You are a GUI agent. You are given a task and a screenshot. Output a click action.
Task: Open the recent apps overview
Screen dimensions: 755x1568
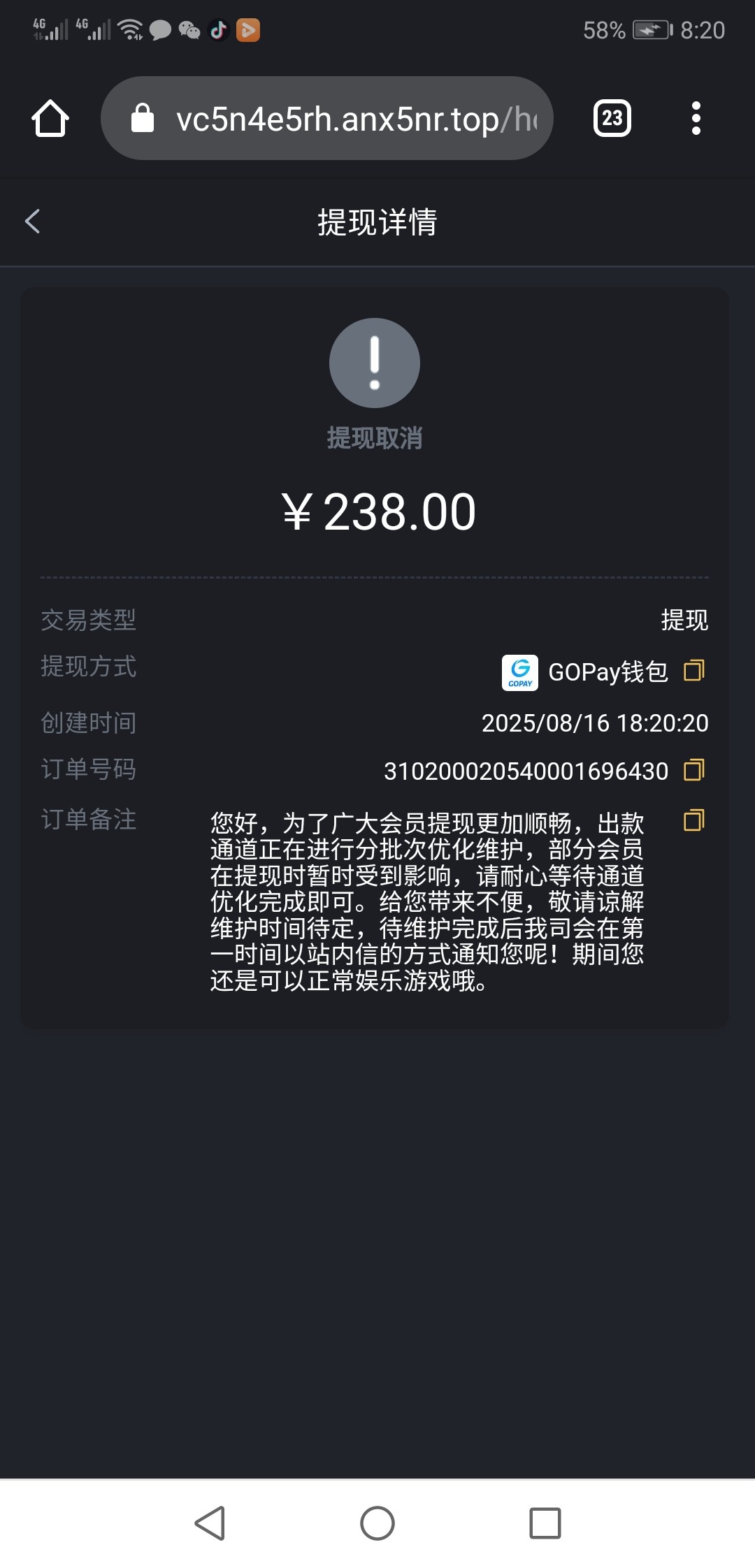tap(545, 1523)
